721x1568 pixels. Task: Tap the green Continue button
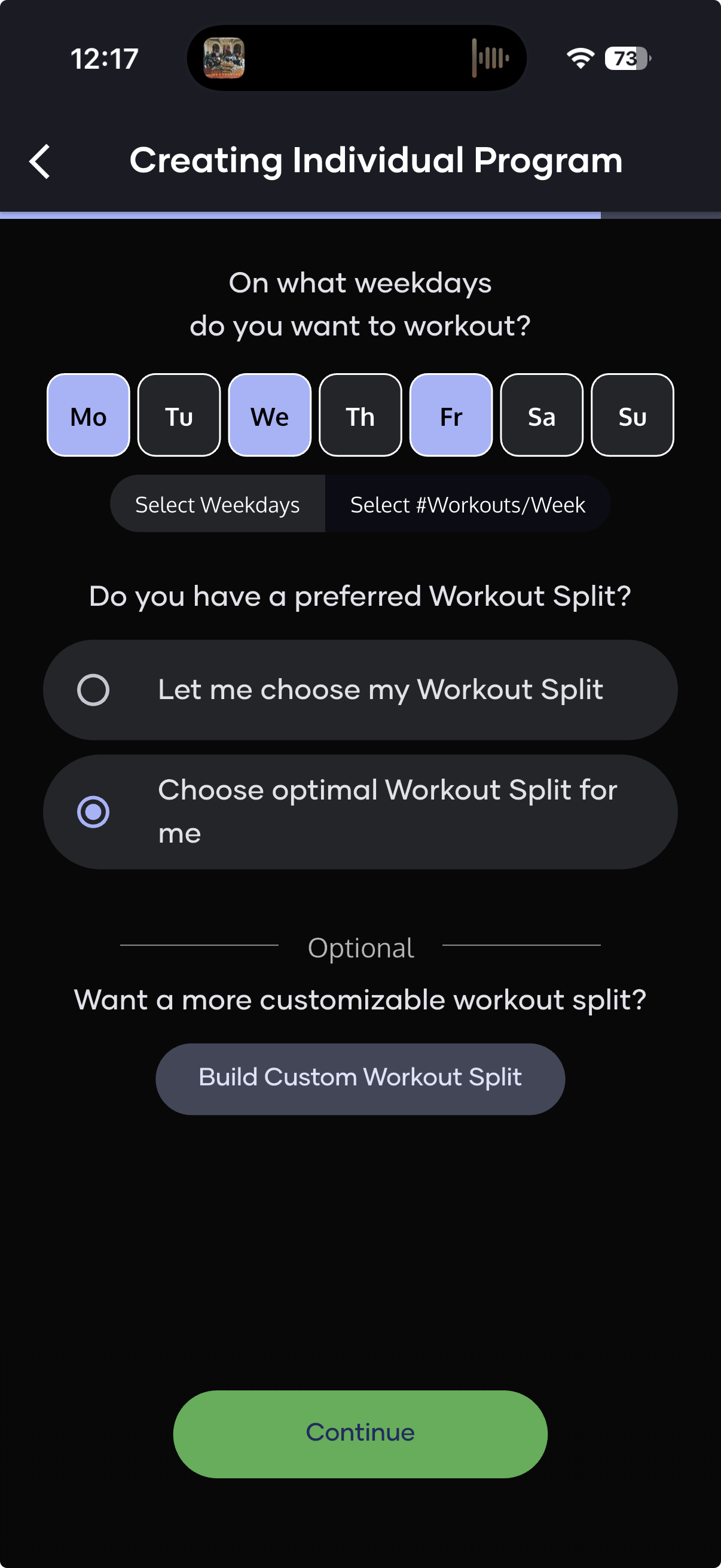tap(360, 1433)
